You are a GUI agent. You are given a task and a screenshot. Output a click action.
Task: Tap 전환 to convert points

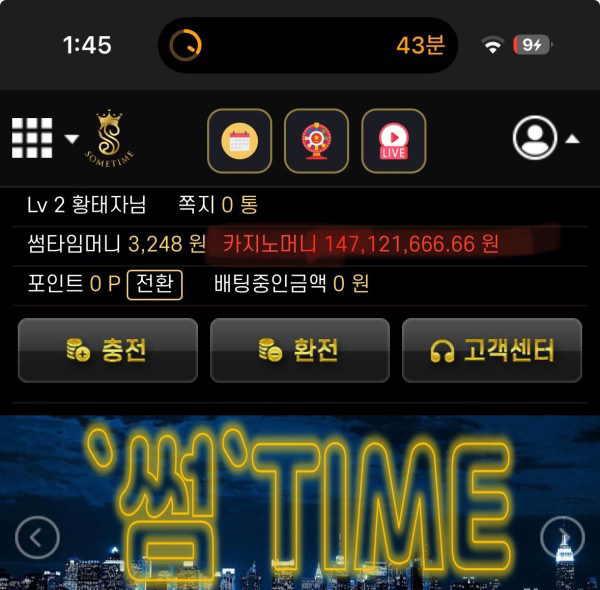[x=154, y=284]
